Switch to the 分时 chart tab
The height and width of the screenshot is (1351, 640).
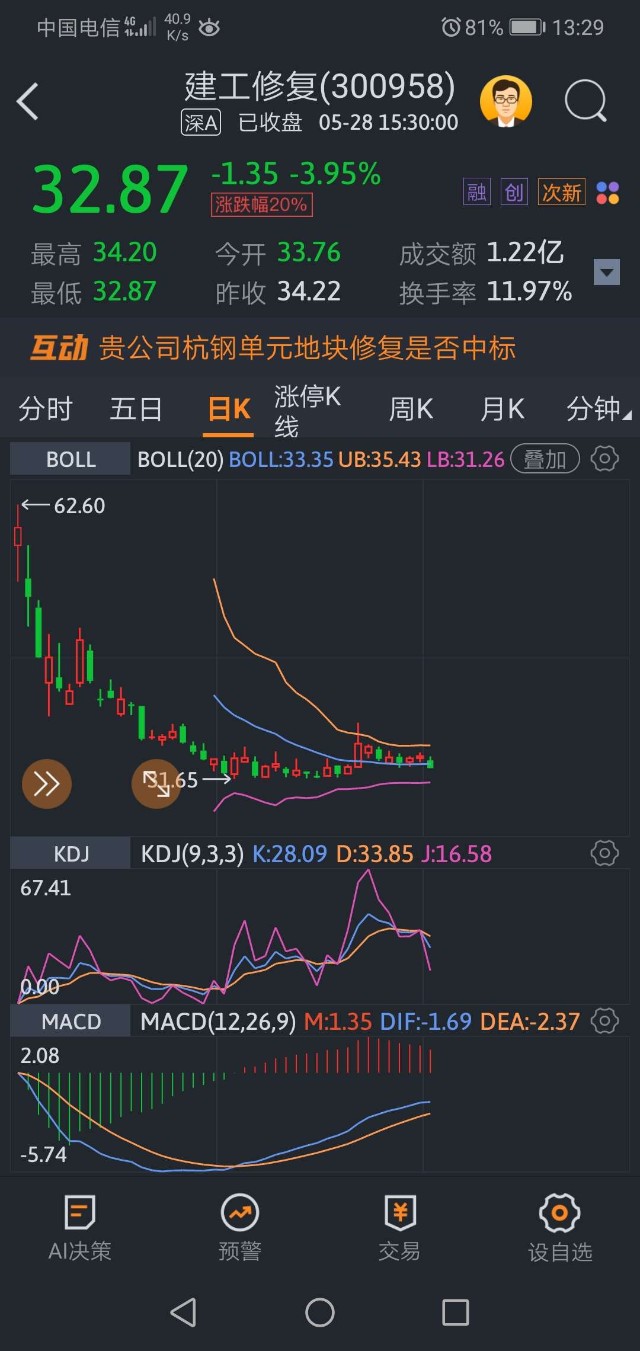(x=46, y=409)
